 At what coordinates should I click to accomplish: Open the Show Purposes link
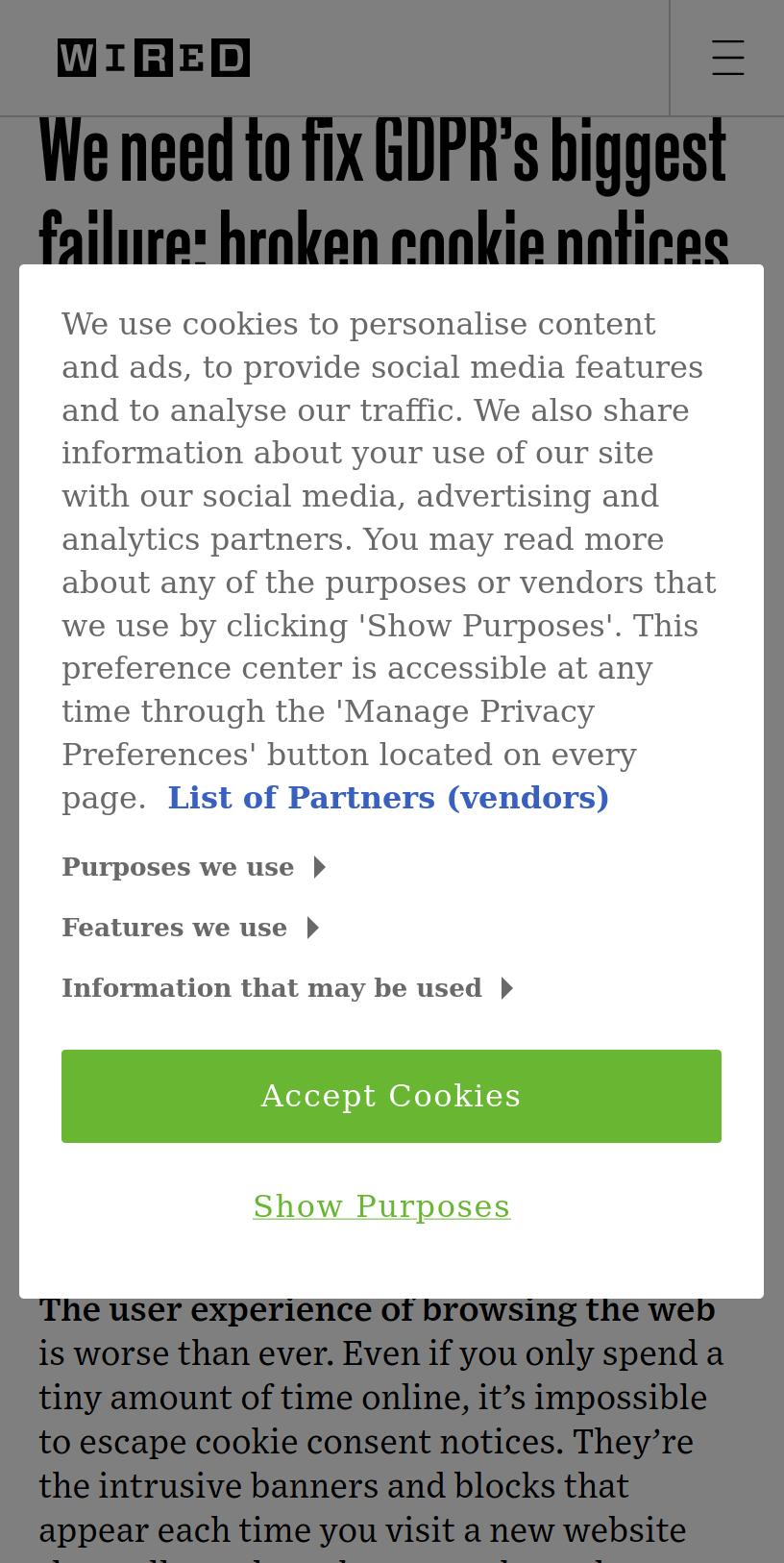(381, 1206)
